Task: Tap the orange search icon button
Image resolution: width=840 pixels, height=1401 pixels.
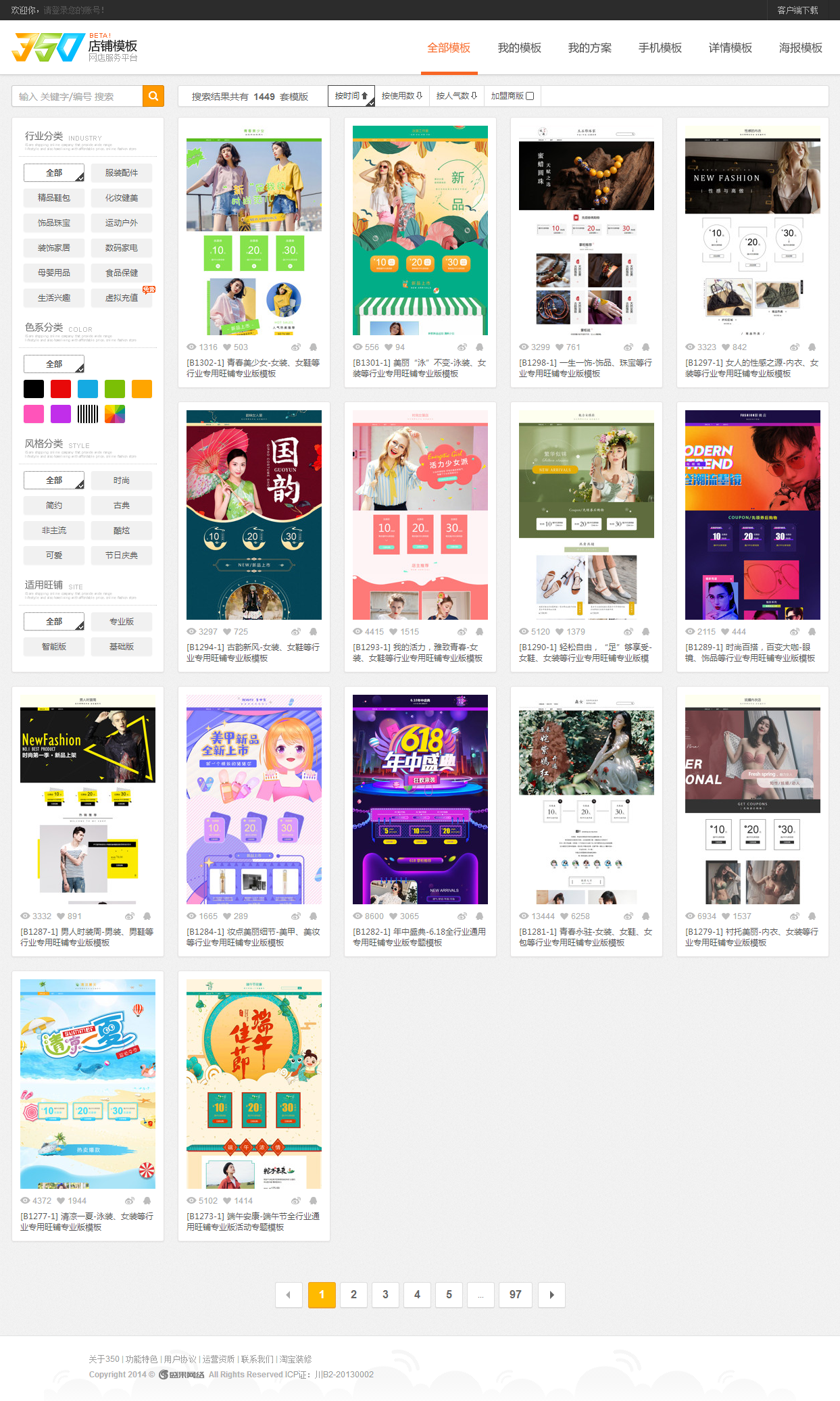Action: [x=153, y=97]
